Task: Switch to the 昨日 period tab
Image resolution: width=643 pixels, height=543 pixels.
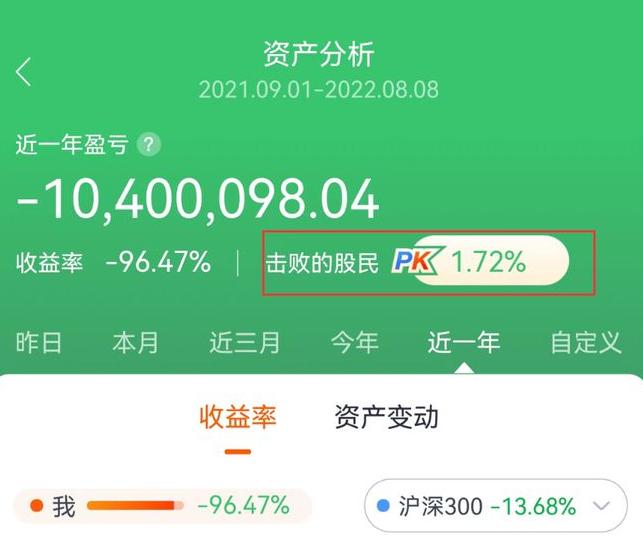Action: pos(40,343)
